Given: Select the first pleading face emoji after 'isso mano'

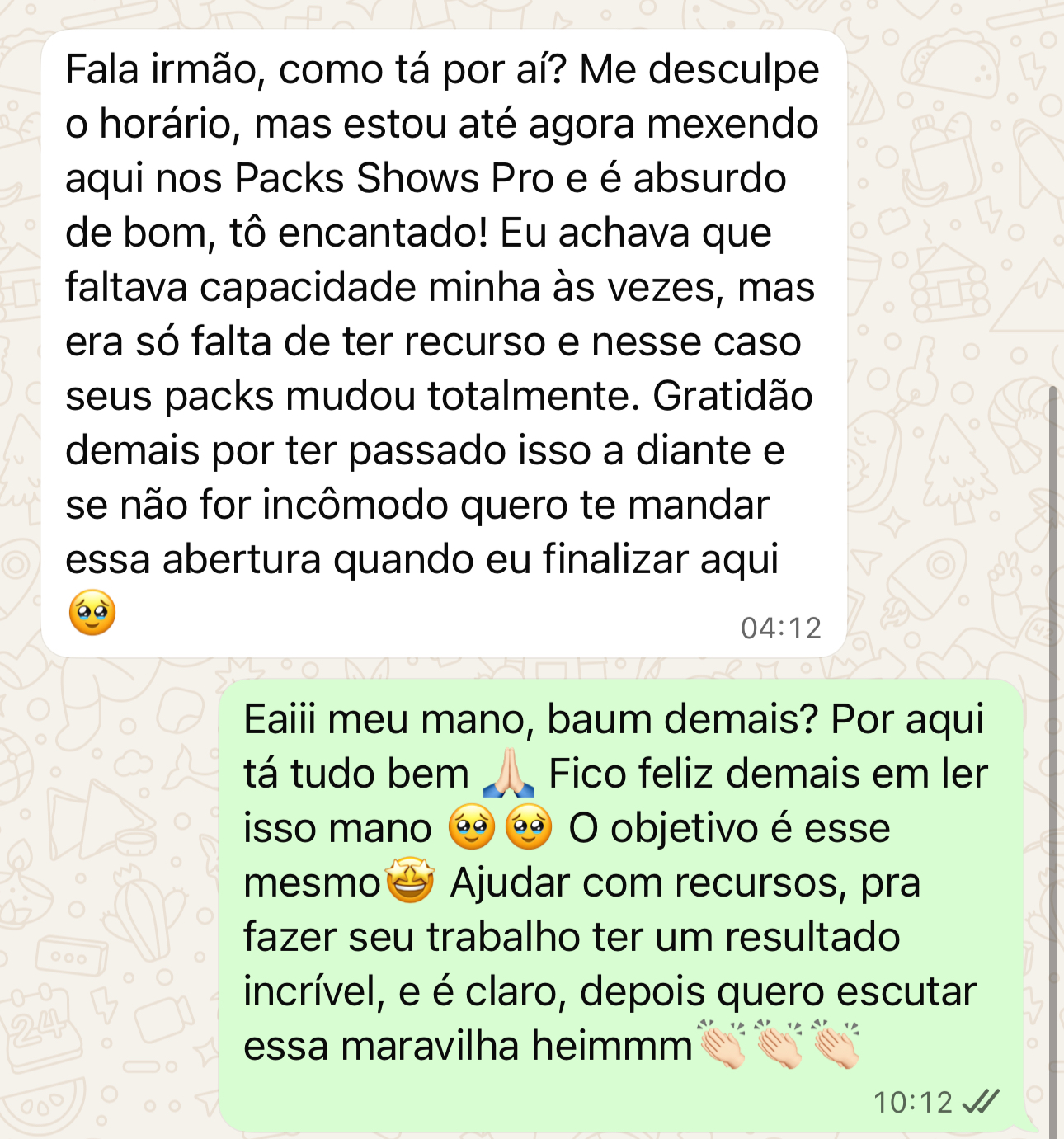Looking at the screenshot, I should click(471, 826).
